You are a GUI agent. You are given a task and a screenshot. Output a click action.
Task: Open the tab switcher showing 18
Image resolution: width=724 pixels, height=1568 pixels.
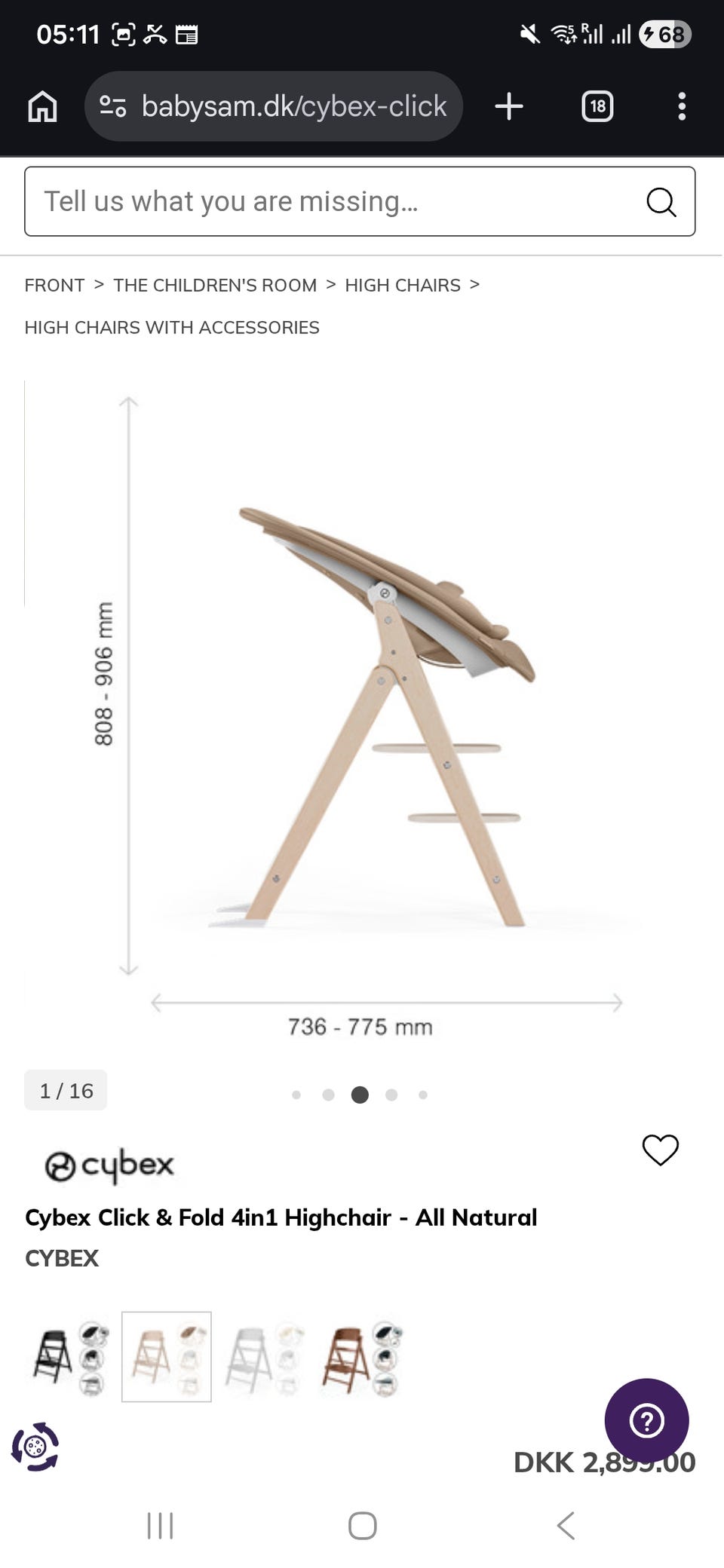coord(597,106)
